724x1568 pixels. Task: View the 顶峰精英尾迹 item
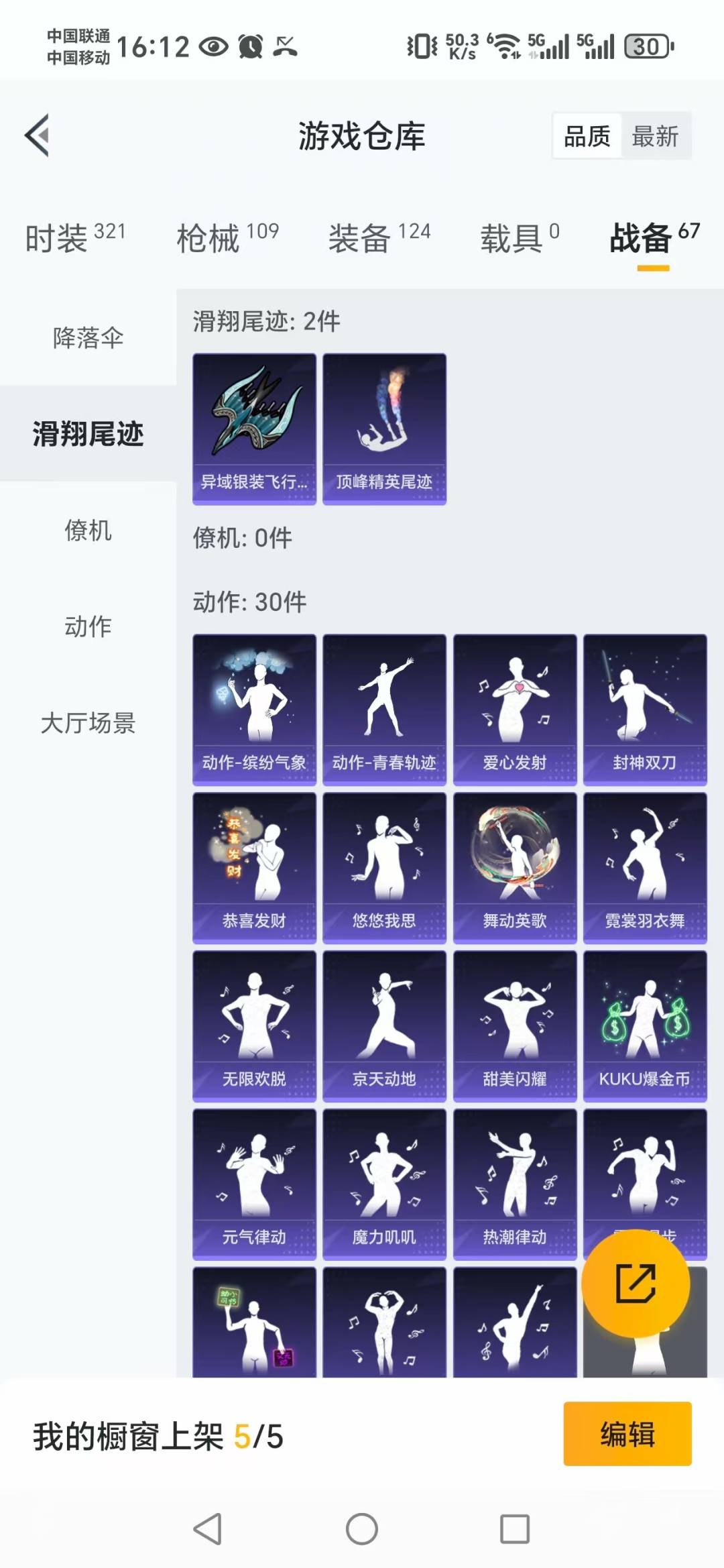(x=384, y=429)
